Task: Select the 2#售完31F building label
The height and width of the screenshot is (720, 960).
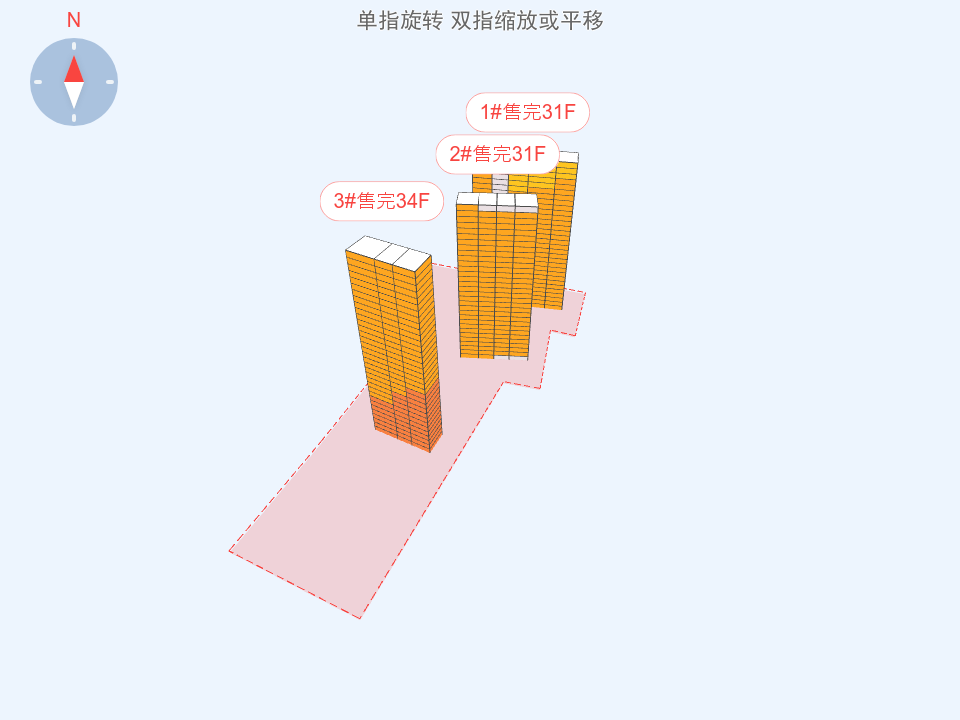Action: click(x=497, y=154)
